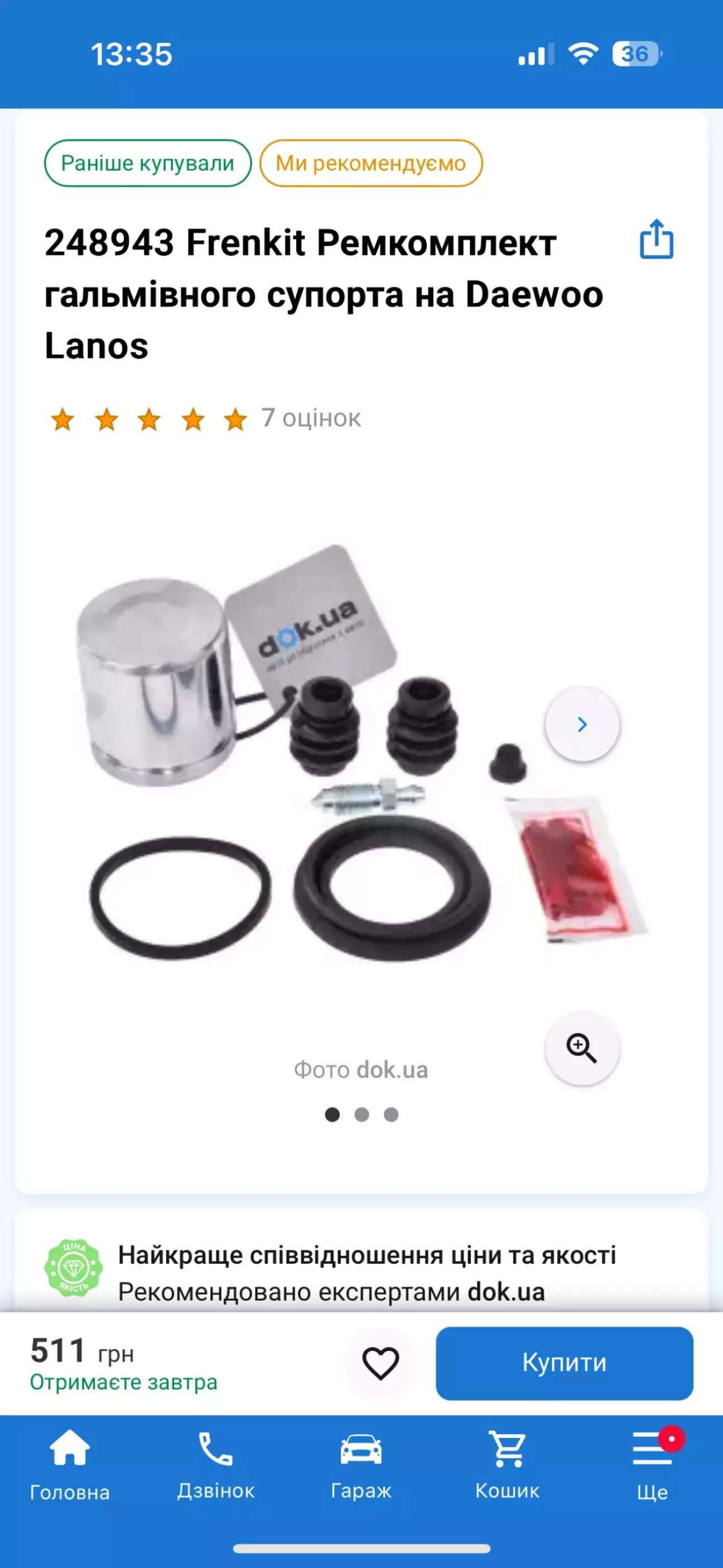Go to the Головна tab

[x=69, y=1465]
